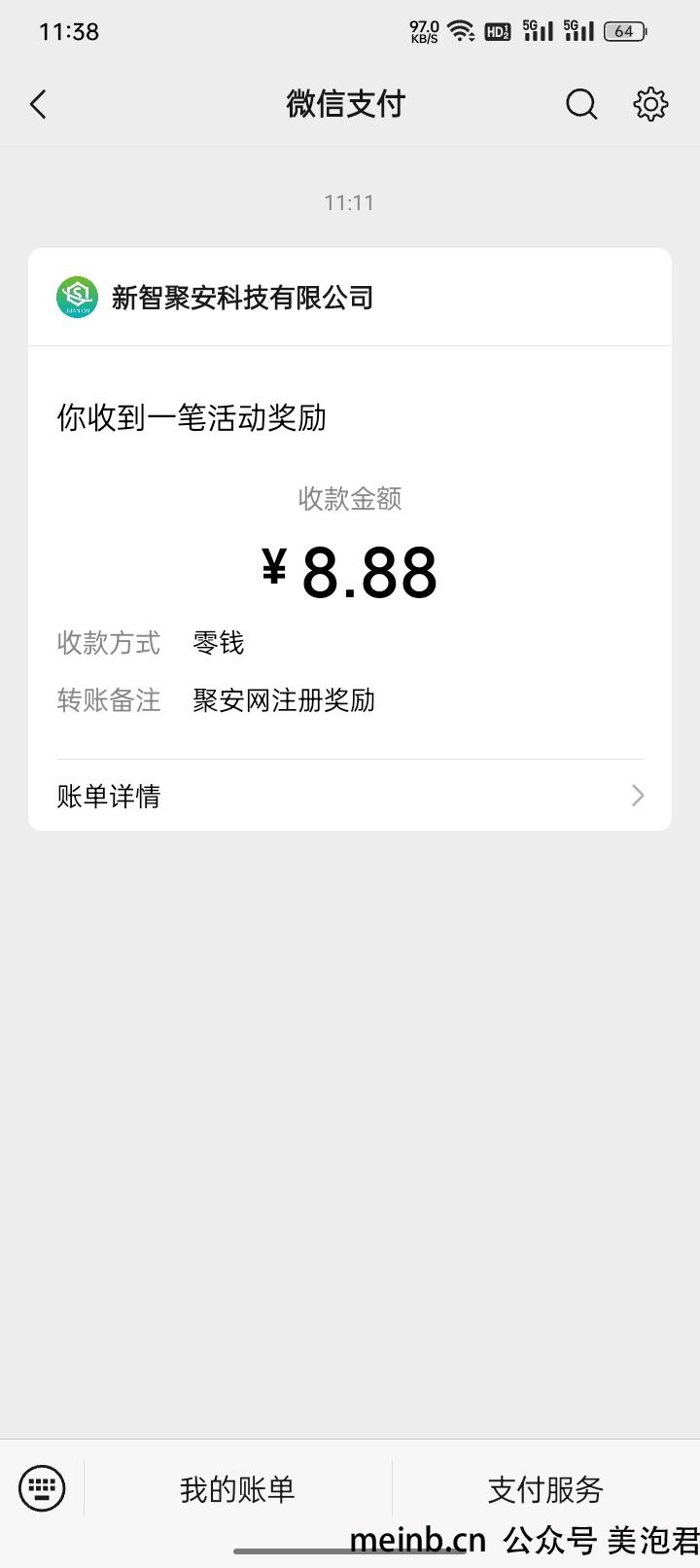Open 支付服务 menu
This screenshot has width=700, height=1568.
coord(545,1489)
